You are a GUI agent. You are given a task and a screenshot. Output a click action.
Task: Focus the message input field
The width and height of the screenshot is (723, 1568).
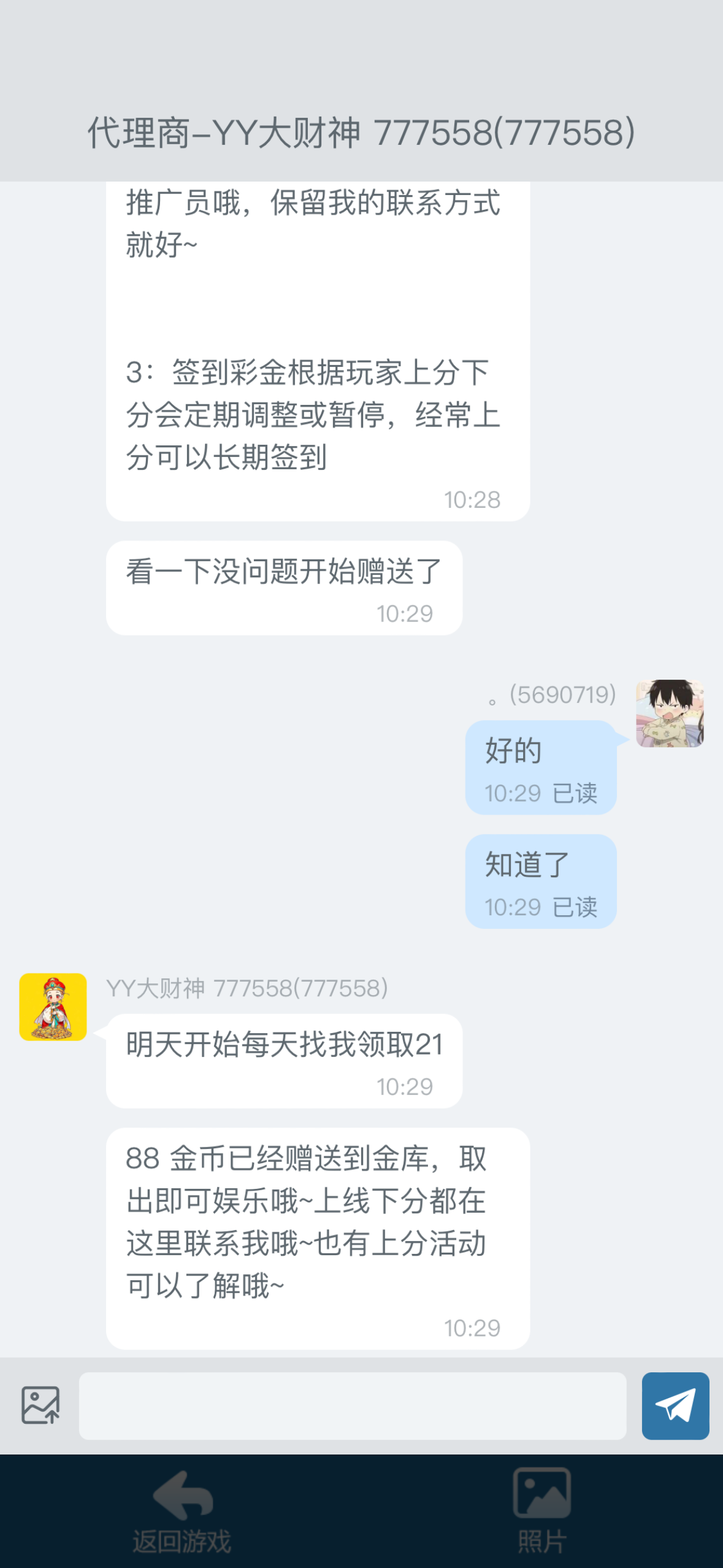point(352,1405)
